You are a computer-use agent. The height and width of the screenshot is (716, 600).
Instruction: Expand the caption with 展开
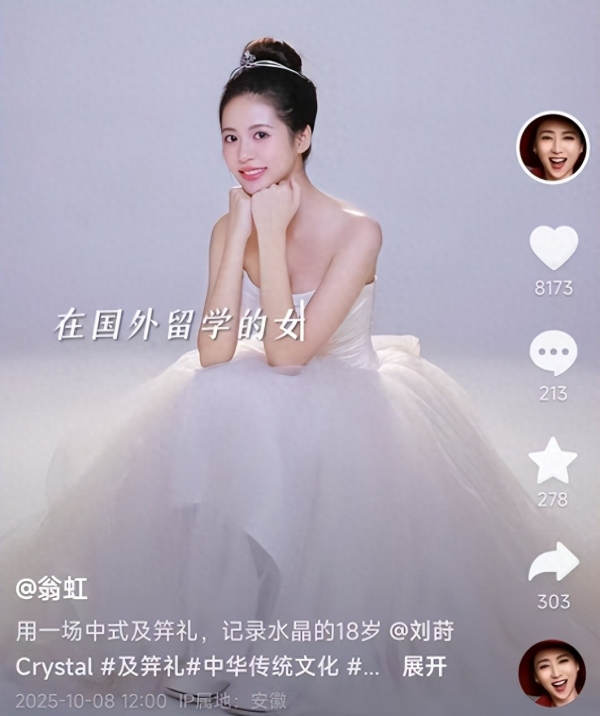click(x=423, y=667)
